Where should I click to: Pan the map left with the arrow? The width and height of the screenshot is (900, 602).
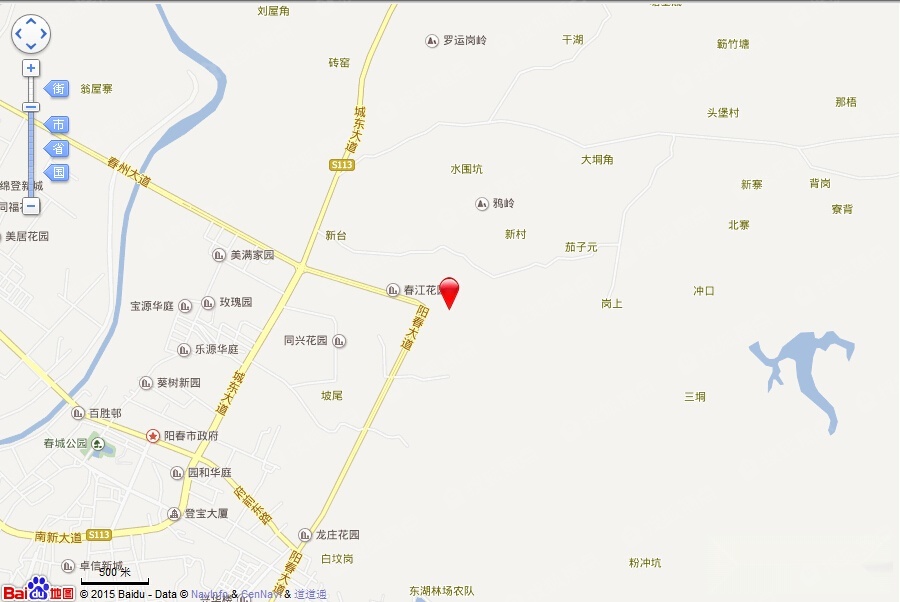coord(19,34)
